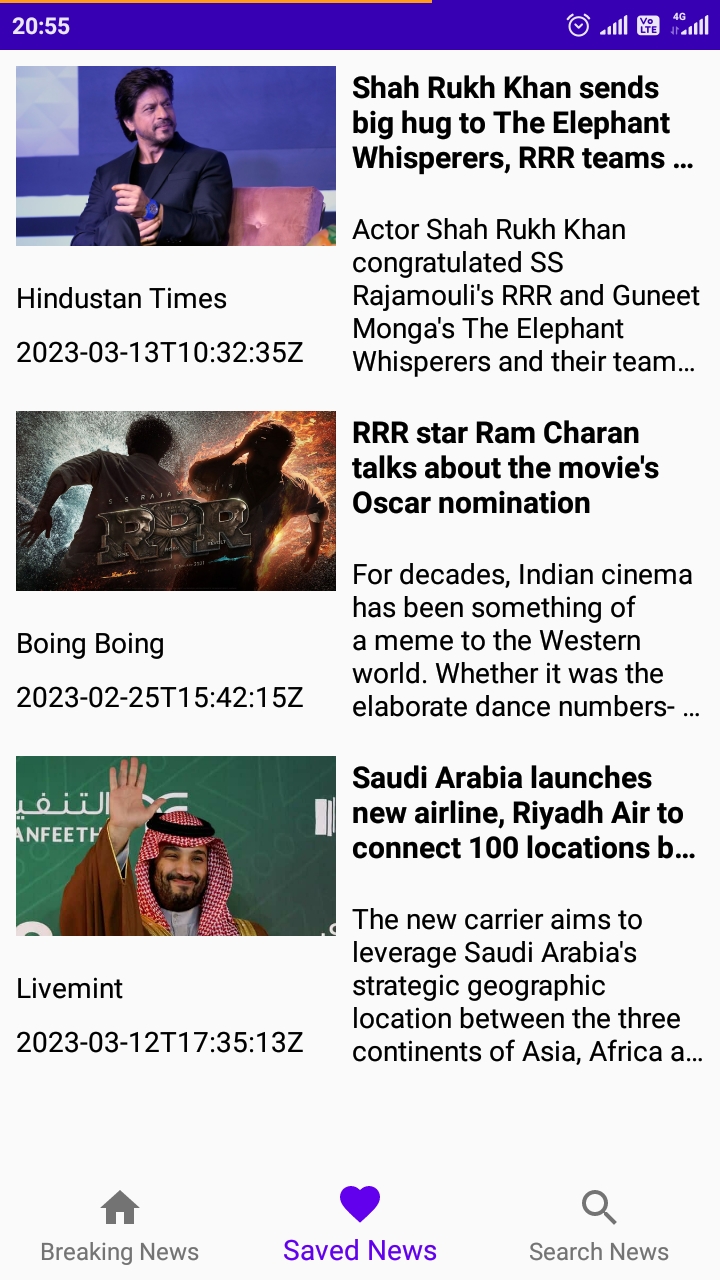
Task: Switch to the Breaking News tab
Action: click(x=120, y=1227)
